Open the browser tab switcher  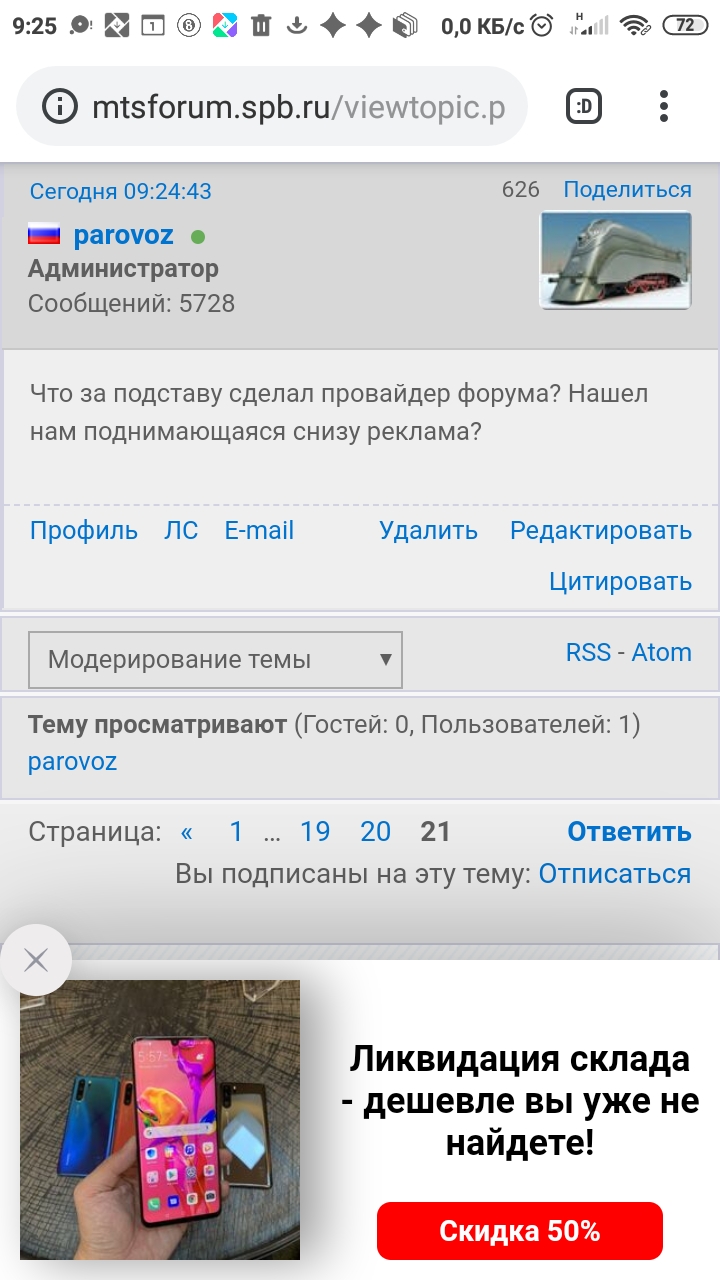(584, 106)
